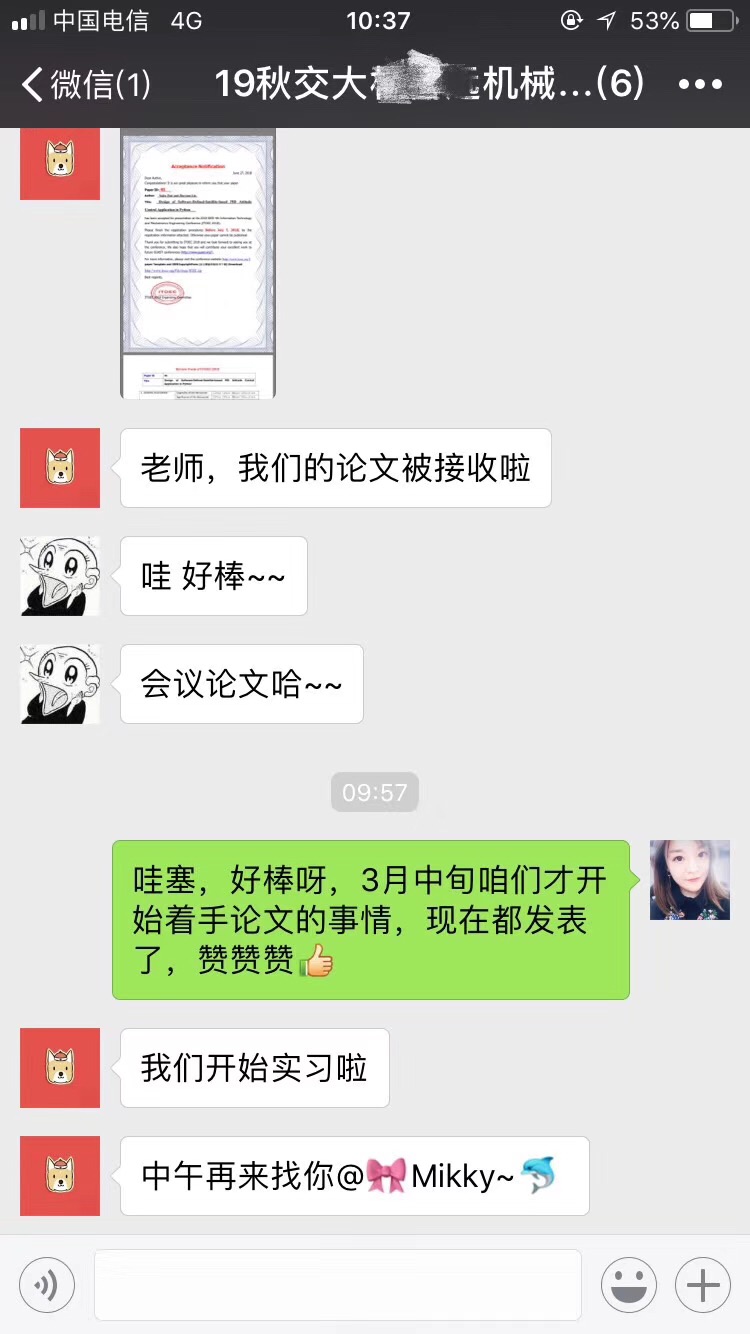Screen dimensions: 750x1334
Task: Open the emoji sticker panel
Action: point(628,1285)
